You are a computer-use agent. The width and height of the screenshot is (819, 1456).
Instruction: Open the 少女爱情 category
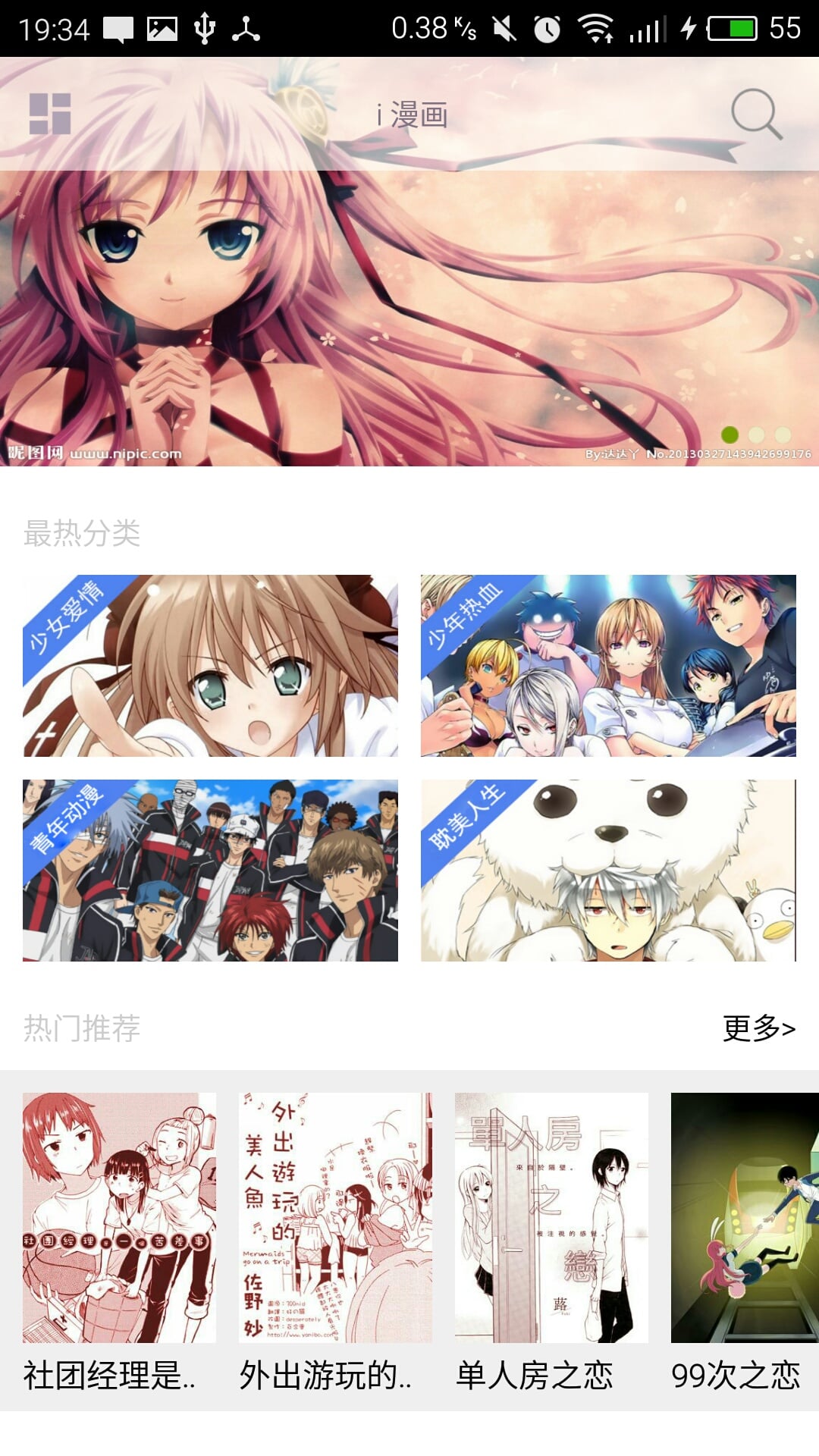pyautogui.click(x=210, y=666)
